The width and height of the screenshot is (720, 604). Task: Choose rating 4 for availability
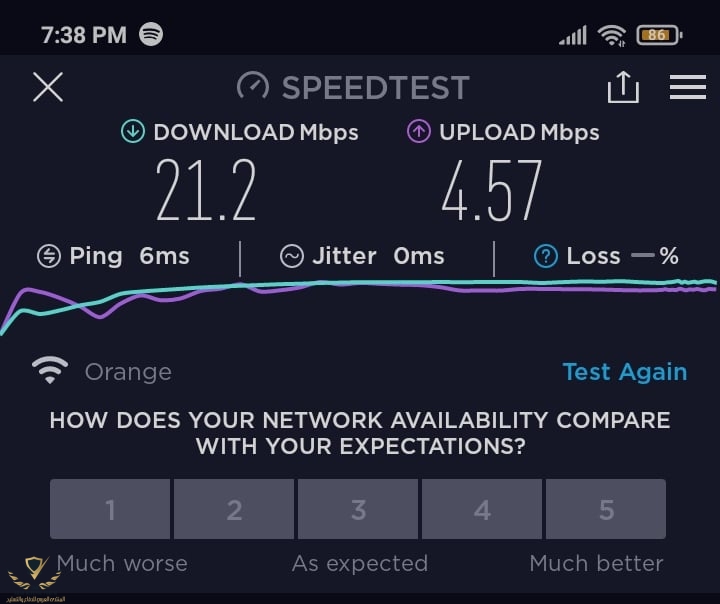(x=482, y=510)
